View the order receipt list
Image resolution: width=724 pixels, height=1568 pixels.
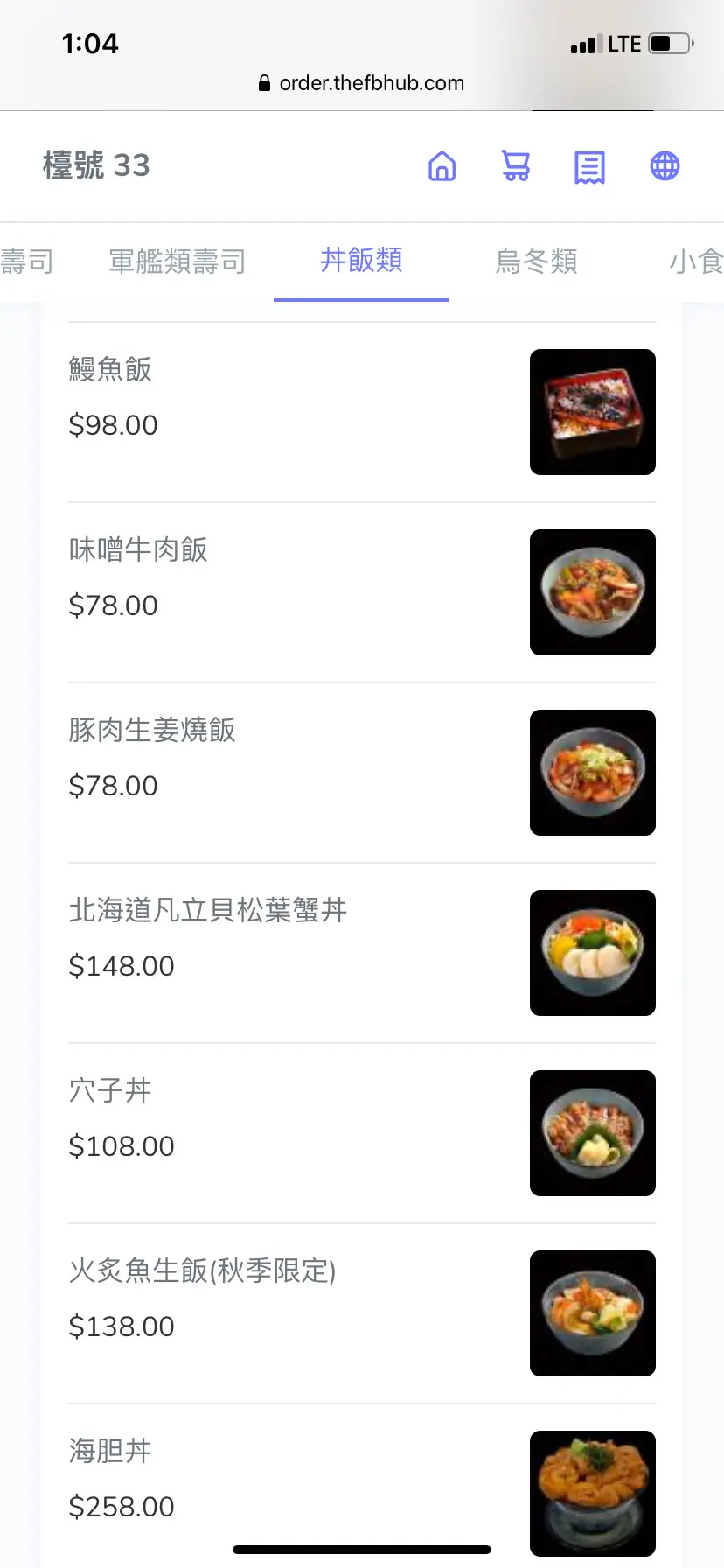[589, 167]
